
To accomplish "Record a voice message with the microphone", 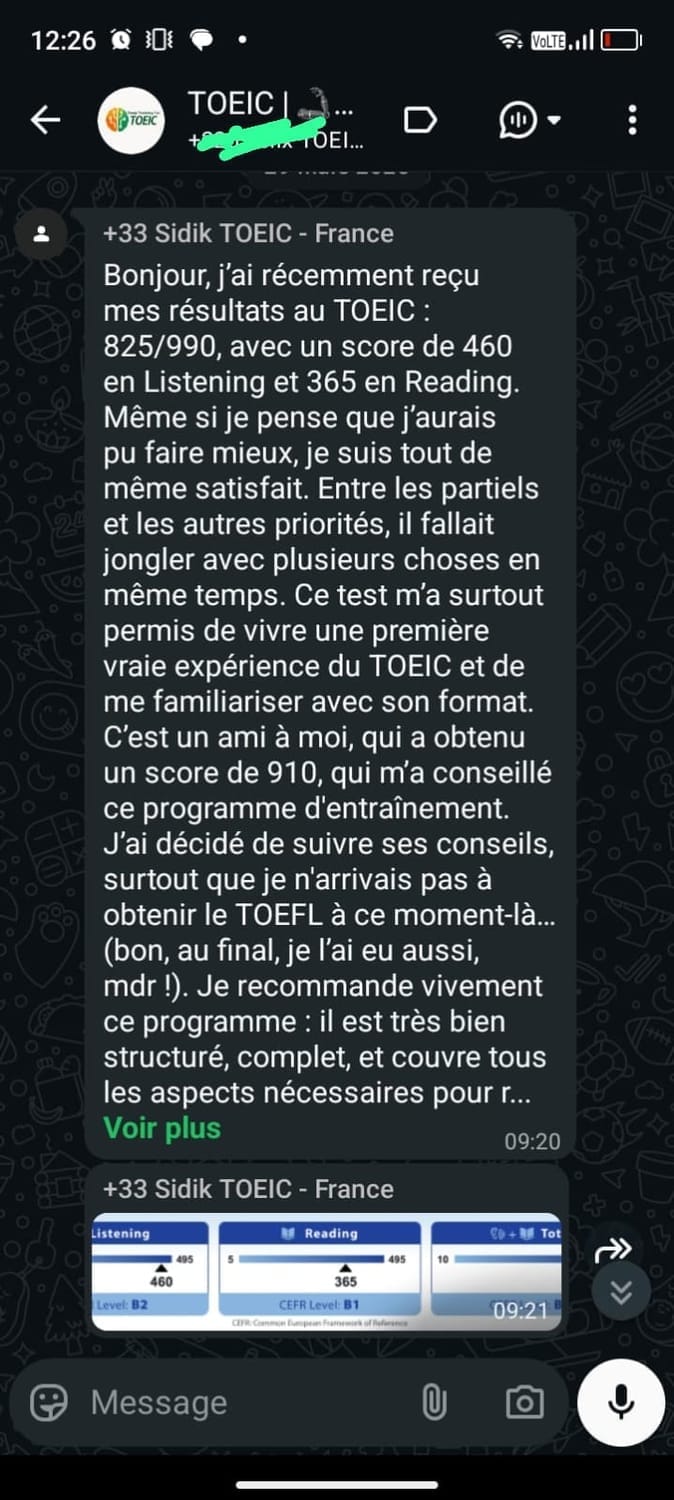I will point(621,1403).
